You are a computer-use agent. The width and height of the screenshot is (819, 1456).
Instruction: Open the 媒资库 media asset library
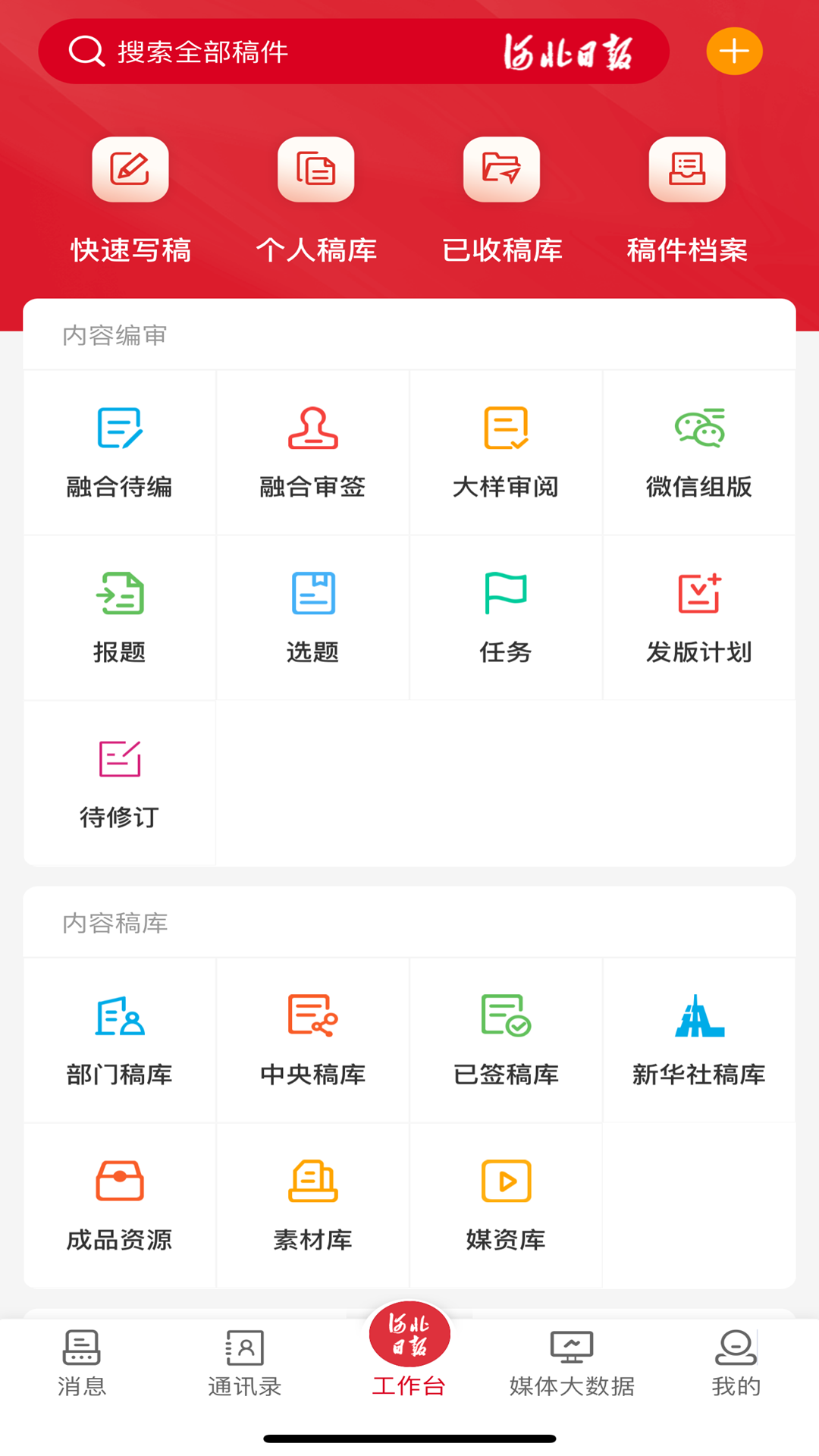(x=506, y=1206)
